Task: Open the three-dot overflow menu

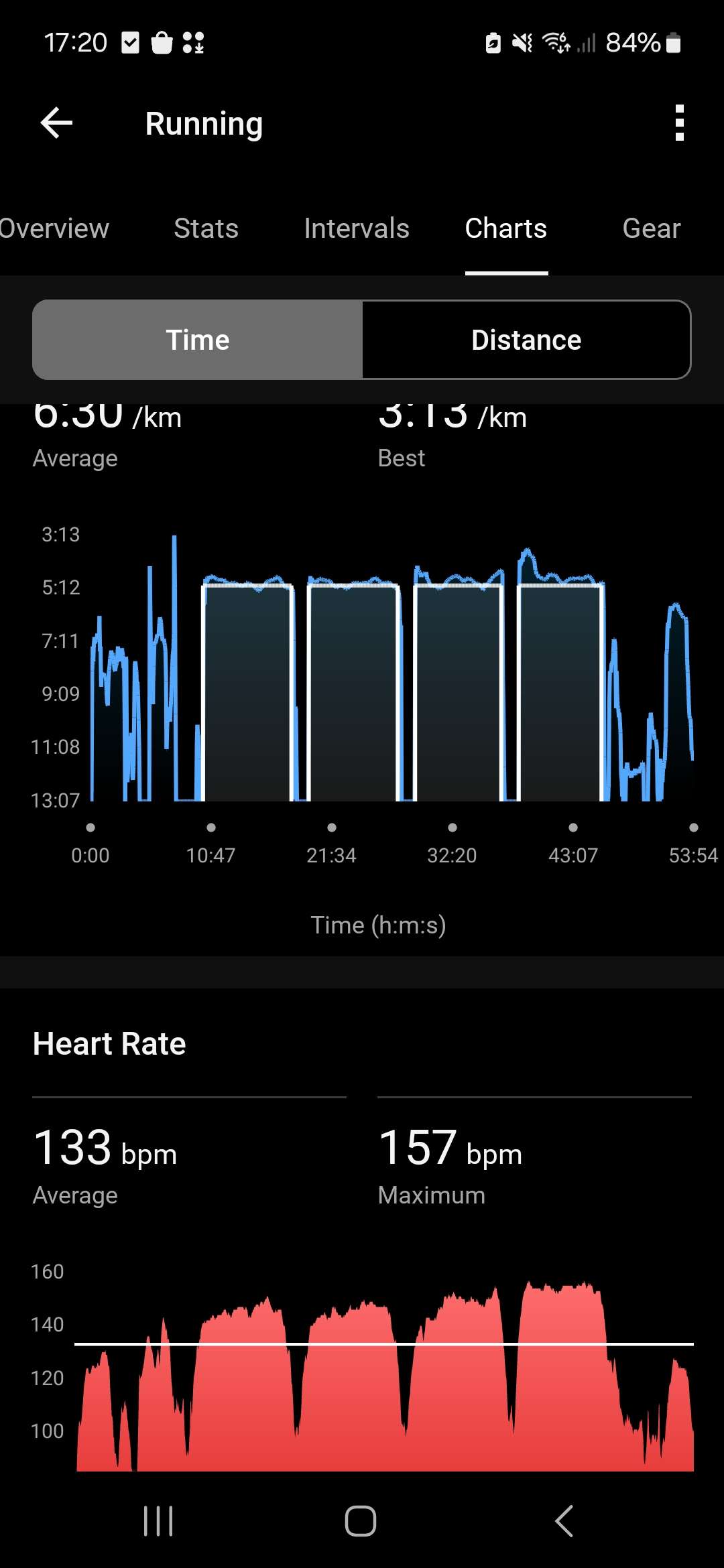Action: coord(679,123)
